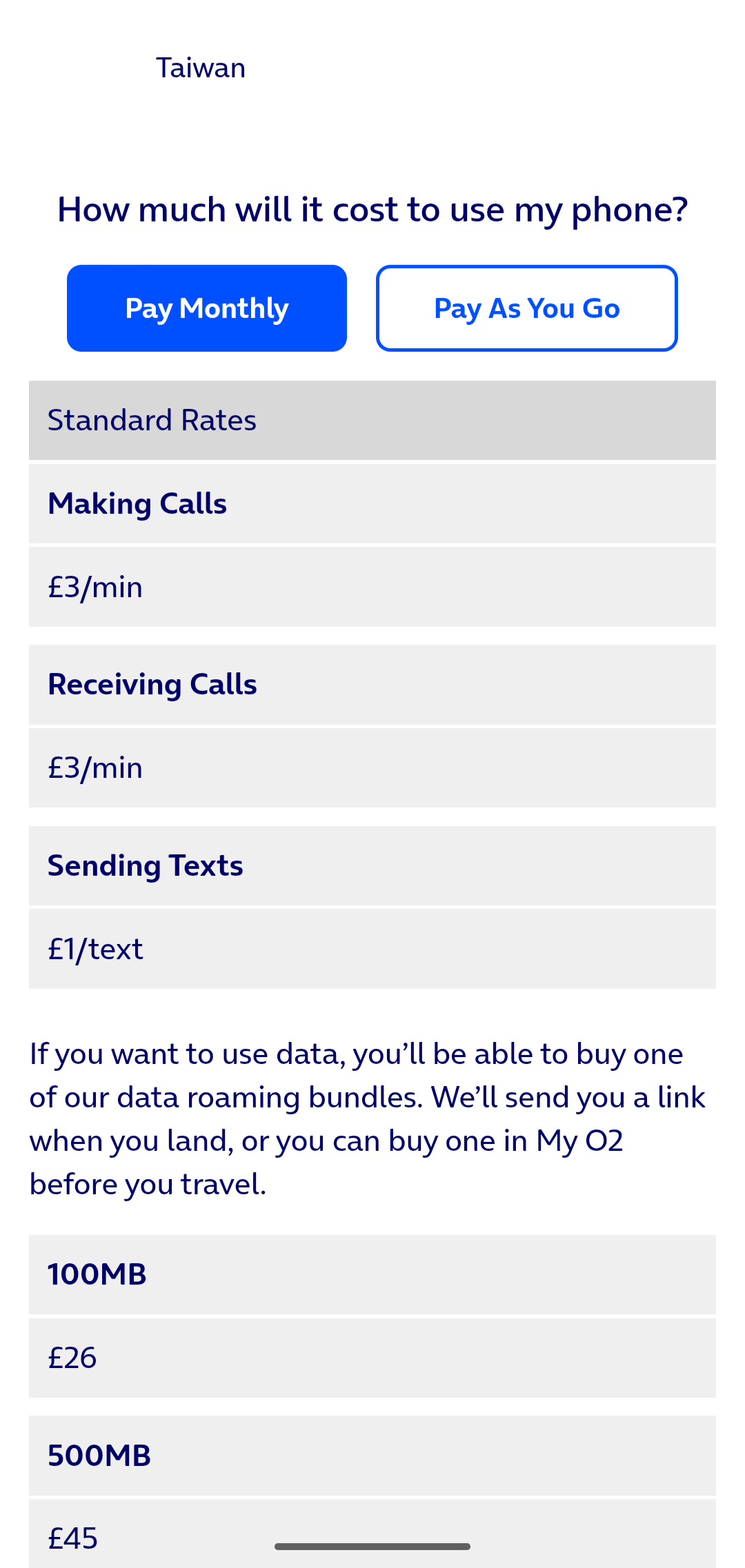
Task: Collapse the Sending Texts section
Action: [372, 865]
